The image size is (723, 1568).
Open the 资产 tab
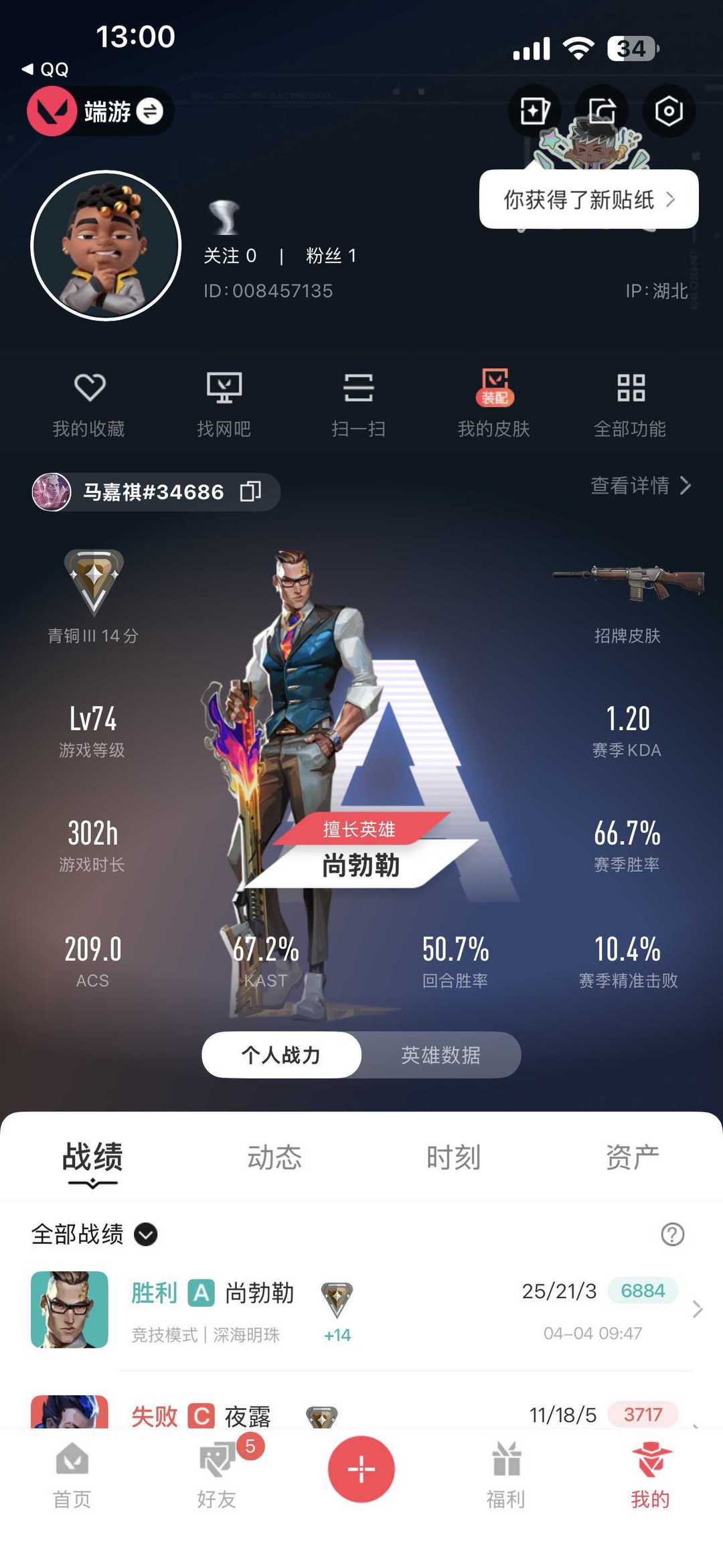tap(632, 1157)
